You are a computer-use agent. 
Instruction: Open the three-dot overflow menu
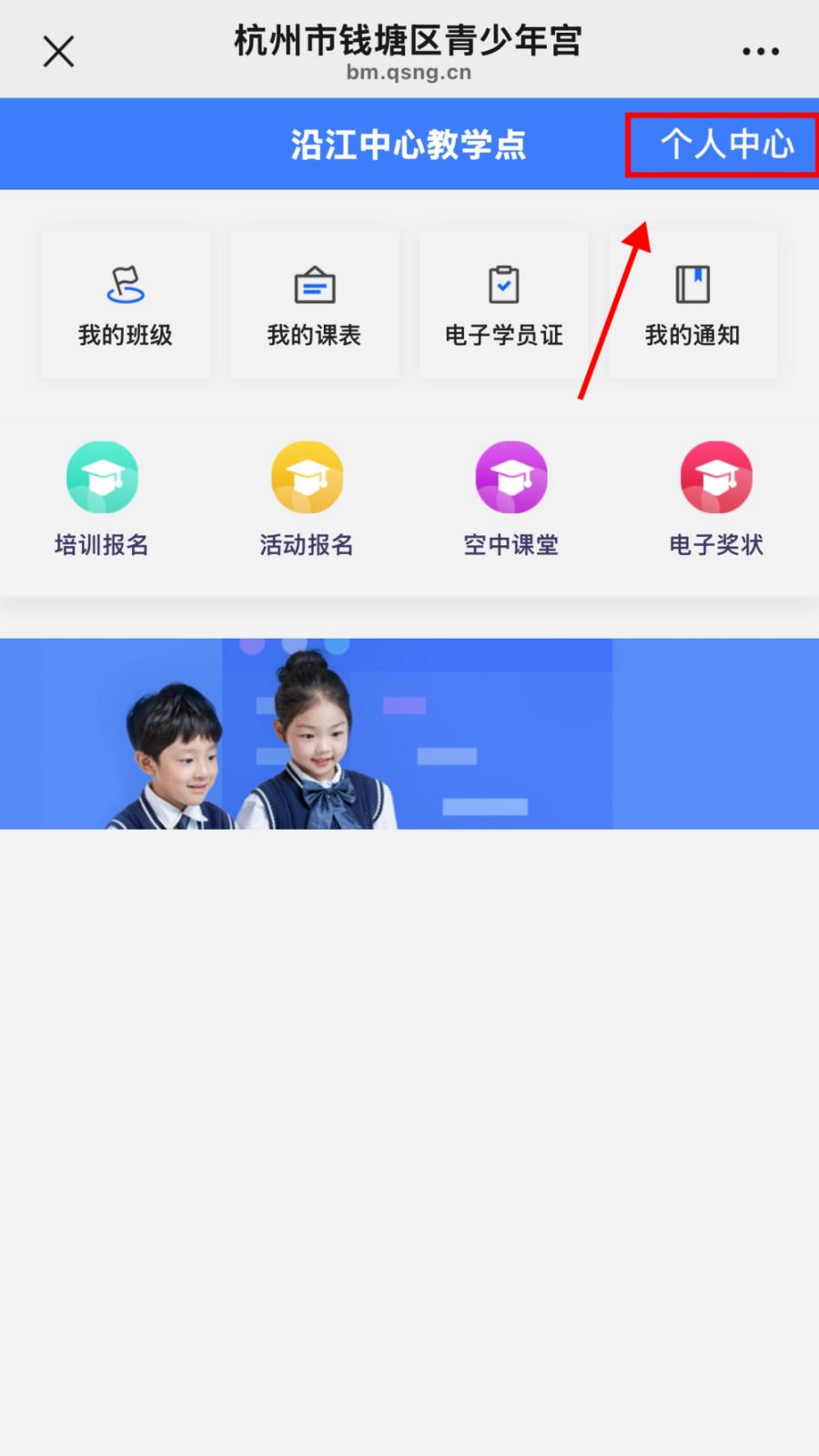(760, 52)
